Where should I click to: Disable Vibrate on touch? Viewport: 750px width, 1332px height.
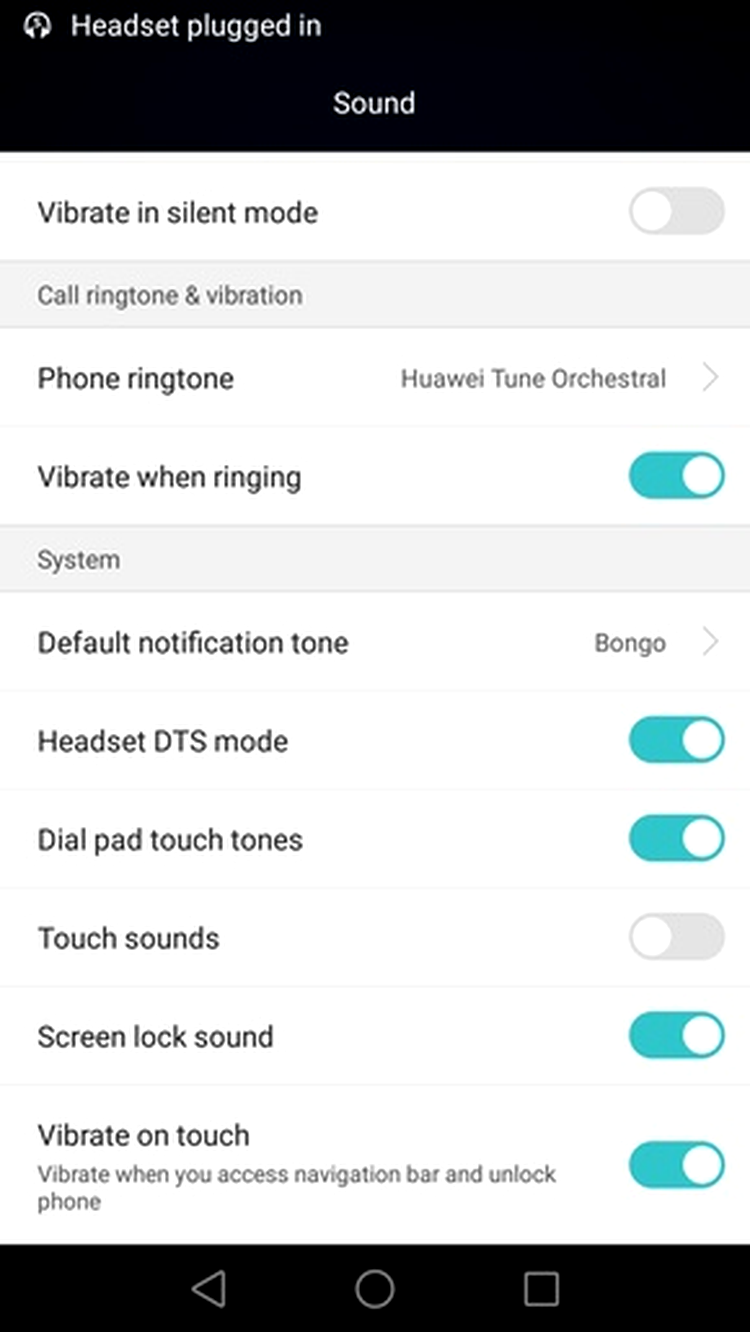676,1165
